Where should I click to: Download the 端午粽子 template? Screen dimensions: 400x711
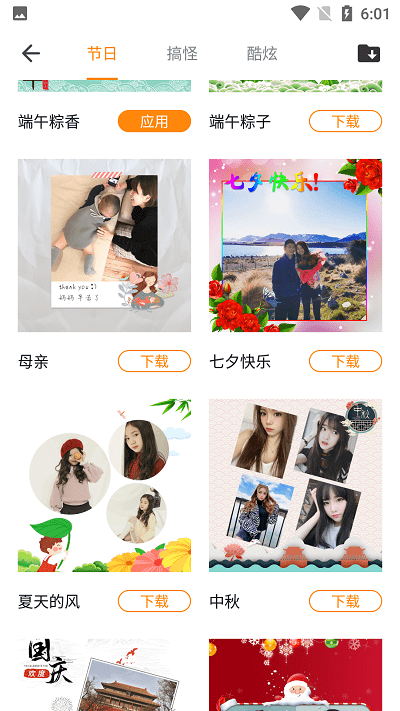[x=346, y=121]
